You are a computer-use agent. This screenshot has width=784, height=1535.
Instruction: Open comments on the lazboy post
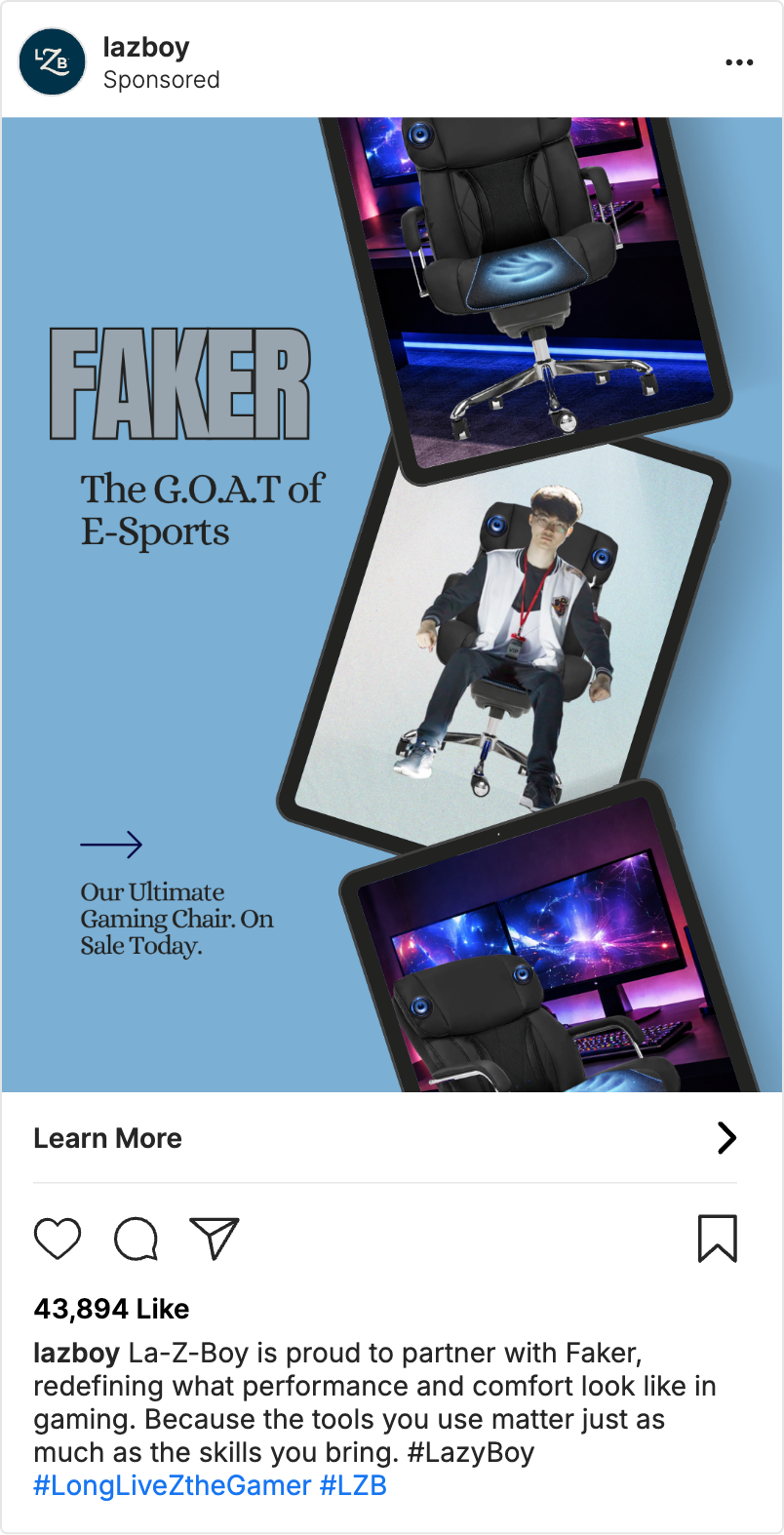point(136,1239)
